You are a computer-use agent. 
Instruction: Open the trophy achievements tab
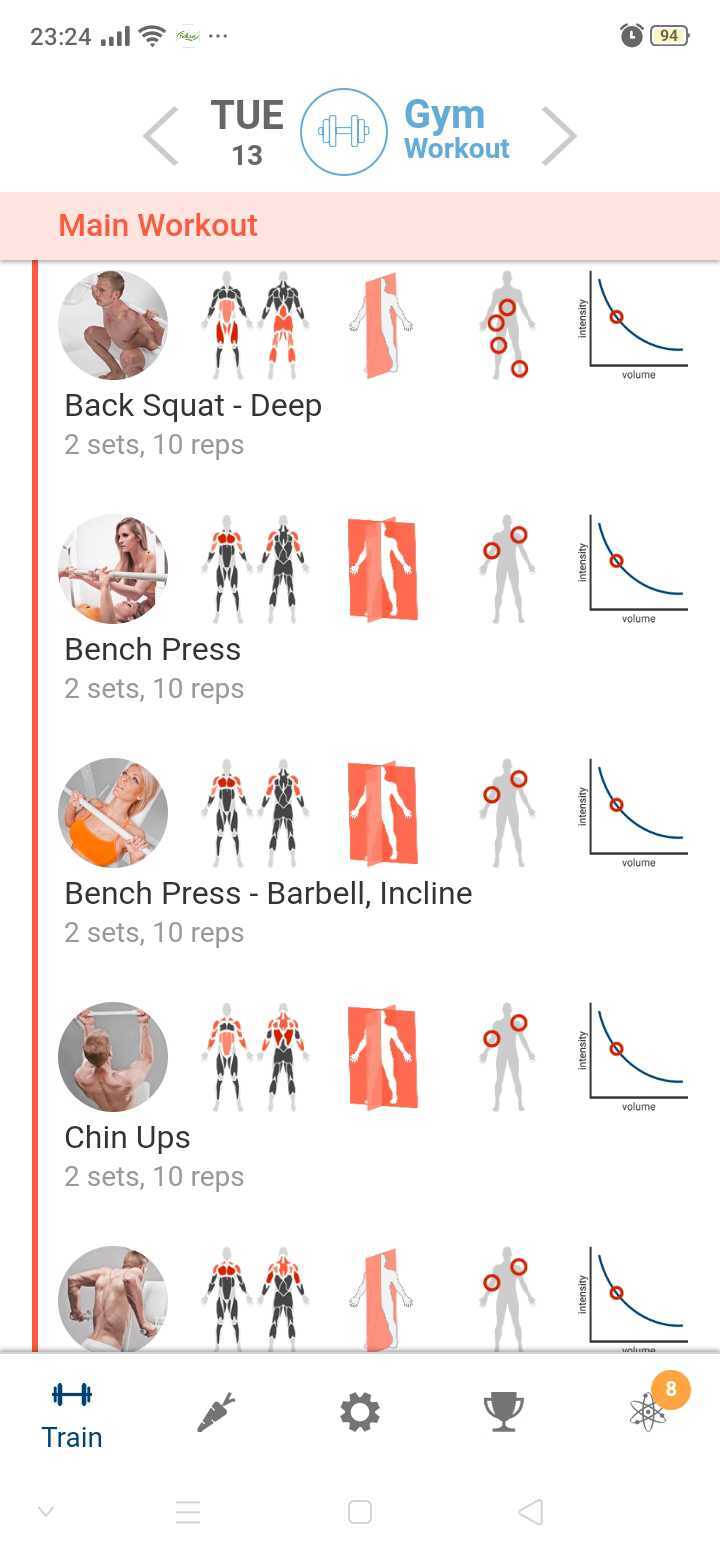[504, 1412]
